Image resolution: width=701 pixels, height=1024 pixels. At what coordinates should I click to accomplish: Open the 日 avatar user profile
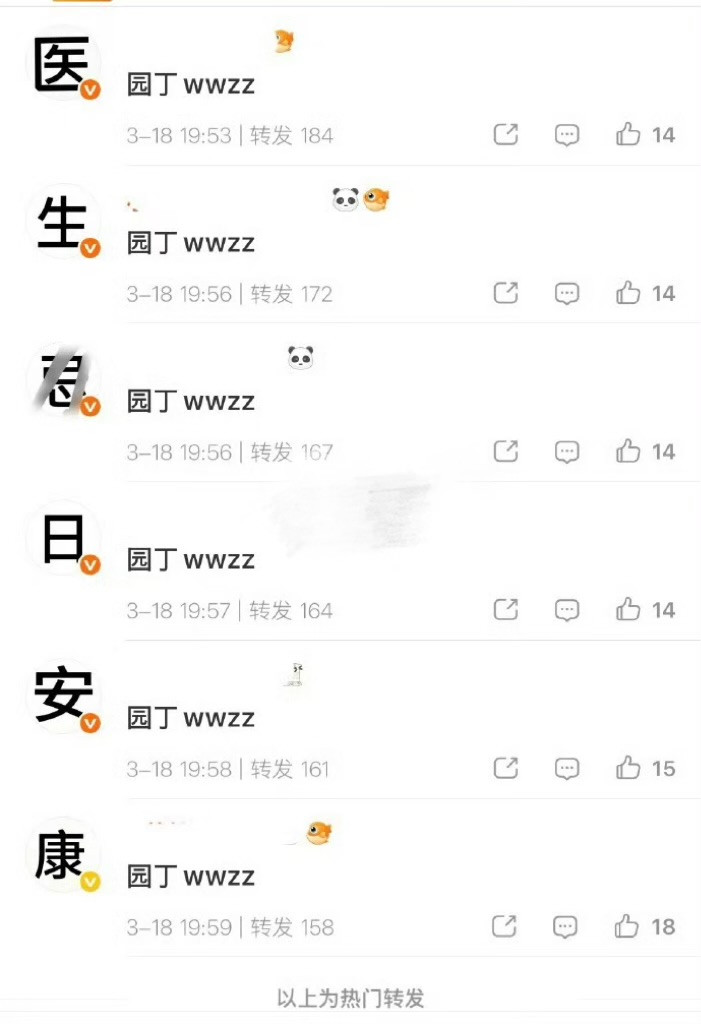[62, 539]
